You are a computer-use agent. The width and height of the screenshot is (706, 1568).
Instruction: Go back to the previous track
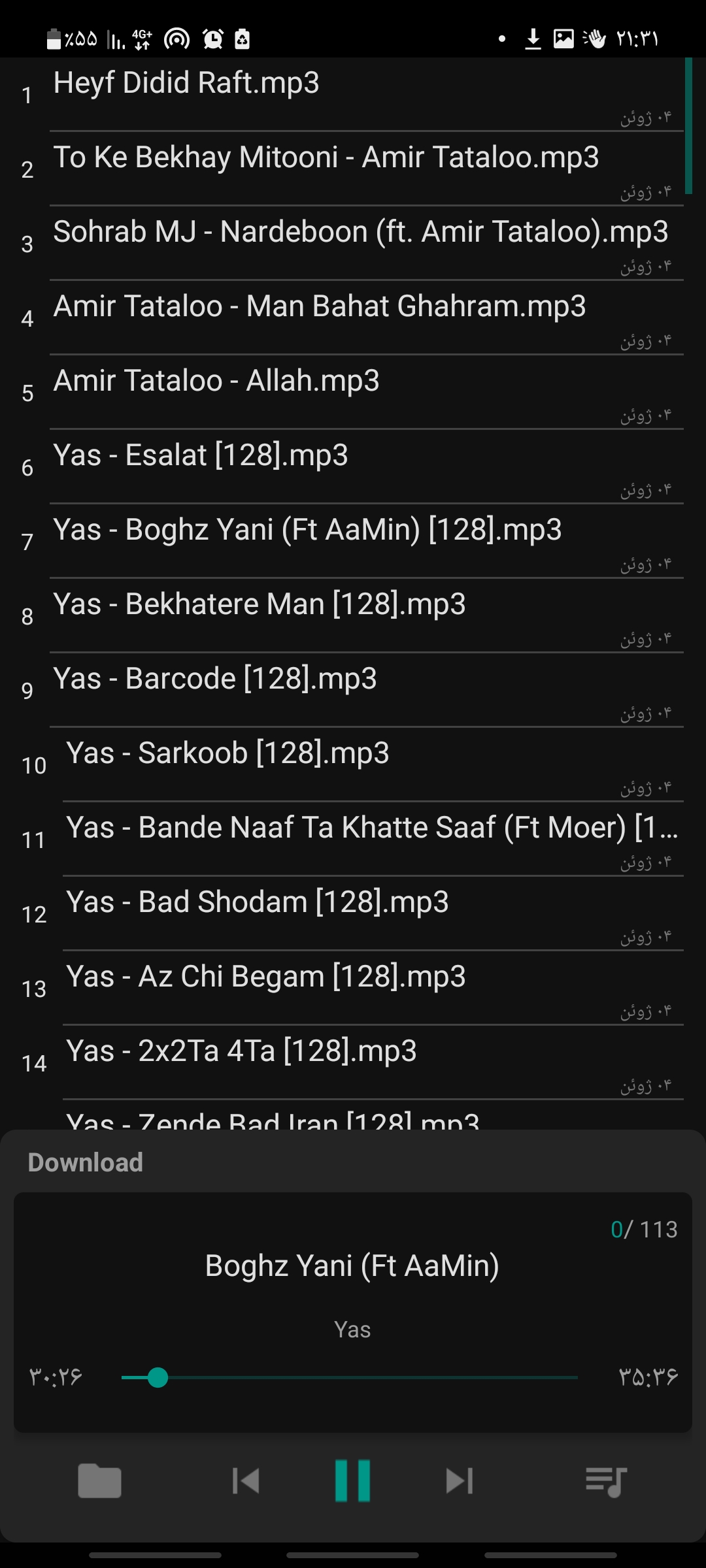pos(246,1480)
